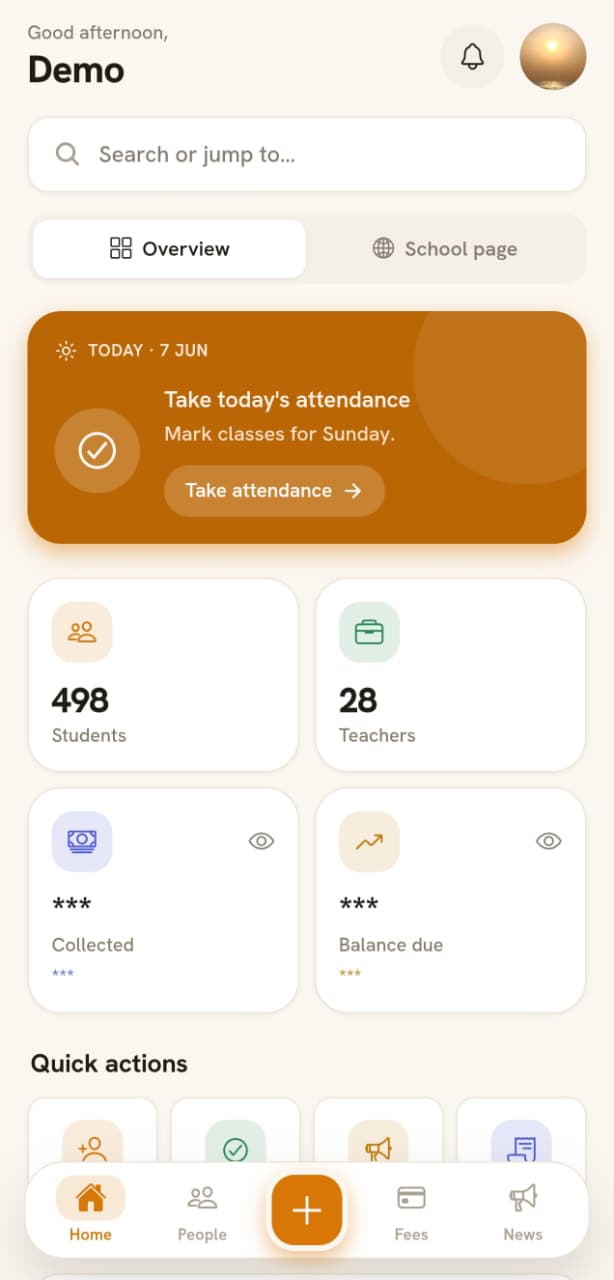Switch to the School page tab
This screenshot has height=1280, width=614.
click(445, 249)
